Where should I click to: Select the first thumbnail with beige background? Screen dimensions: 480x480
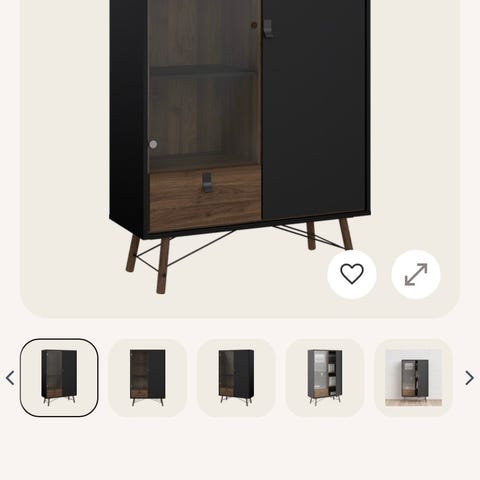tap(59, 378)
